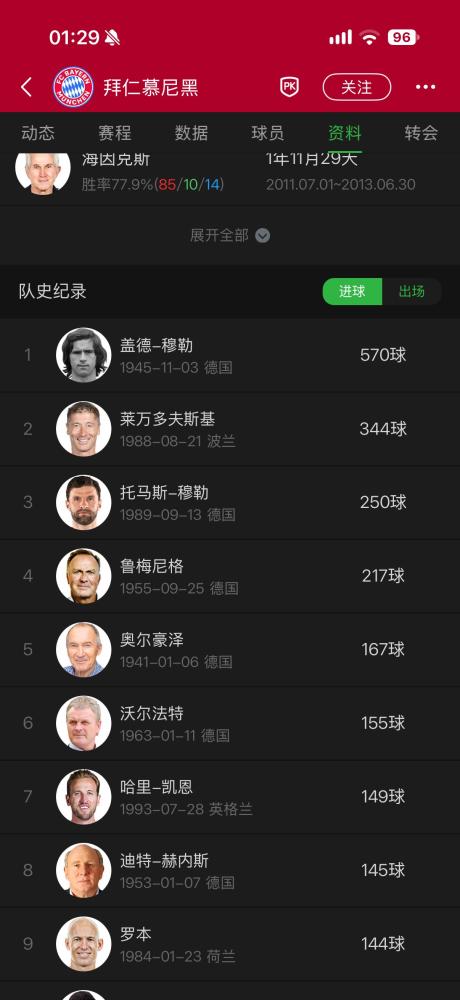Open 沃尔法特's player row
This screenshot has width=460, height=1000.
230,723
